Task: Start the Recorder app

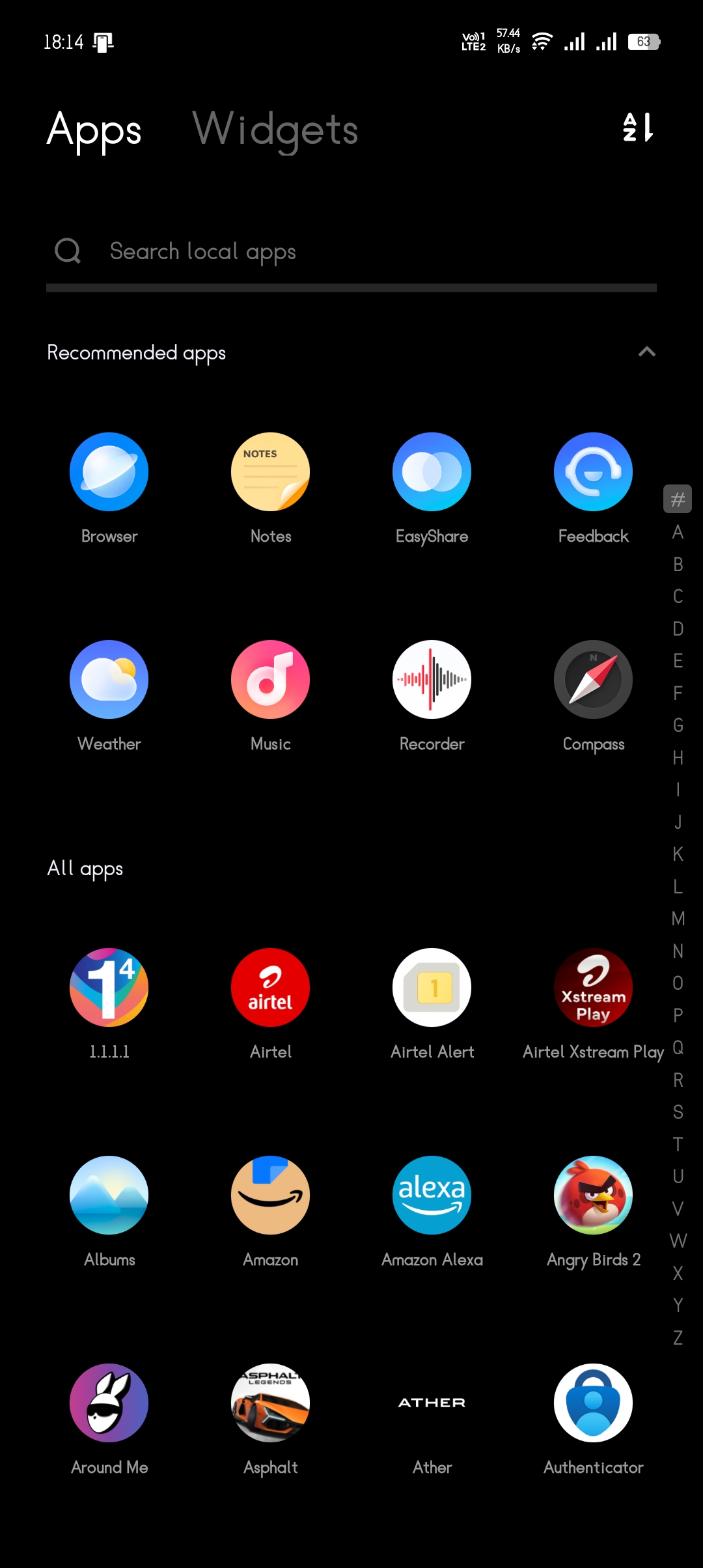Action: point(432,680)
